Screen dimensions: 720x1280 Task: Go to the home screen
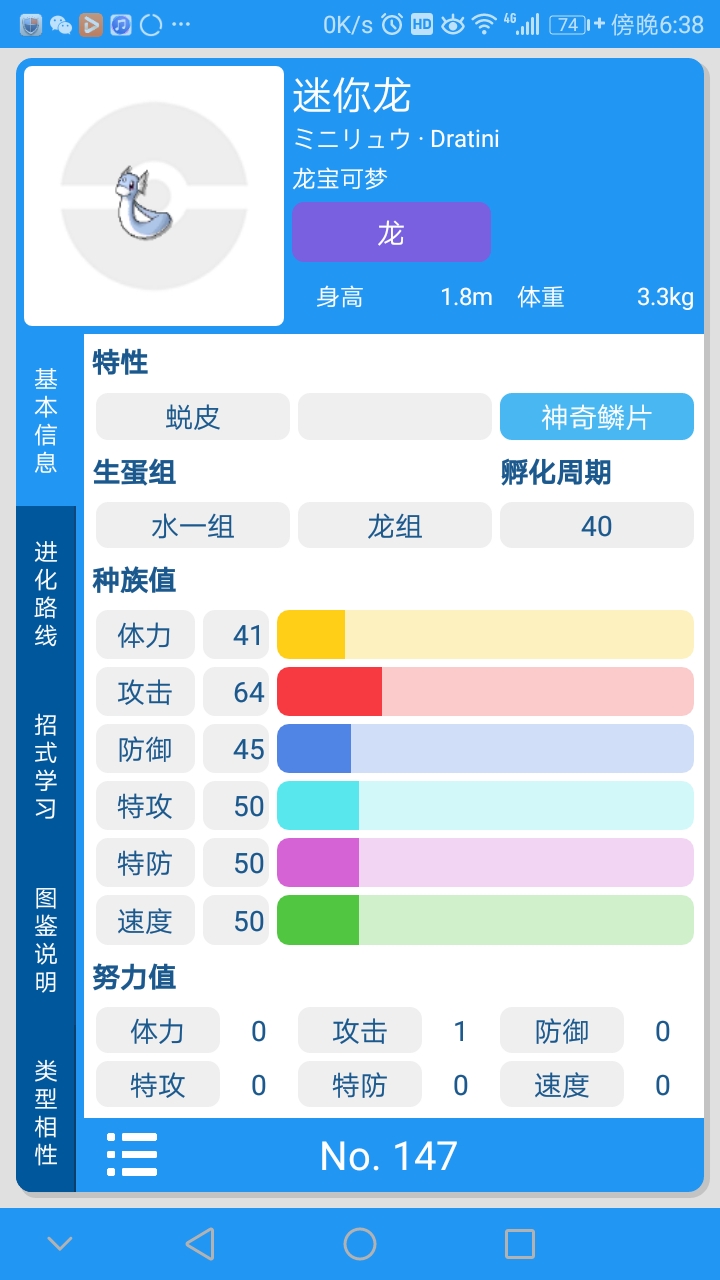click(360, 1244)
